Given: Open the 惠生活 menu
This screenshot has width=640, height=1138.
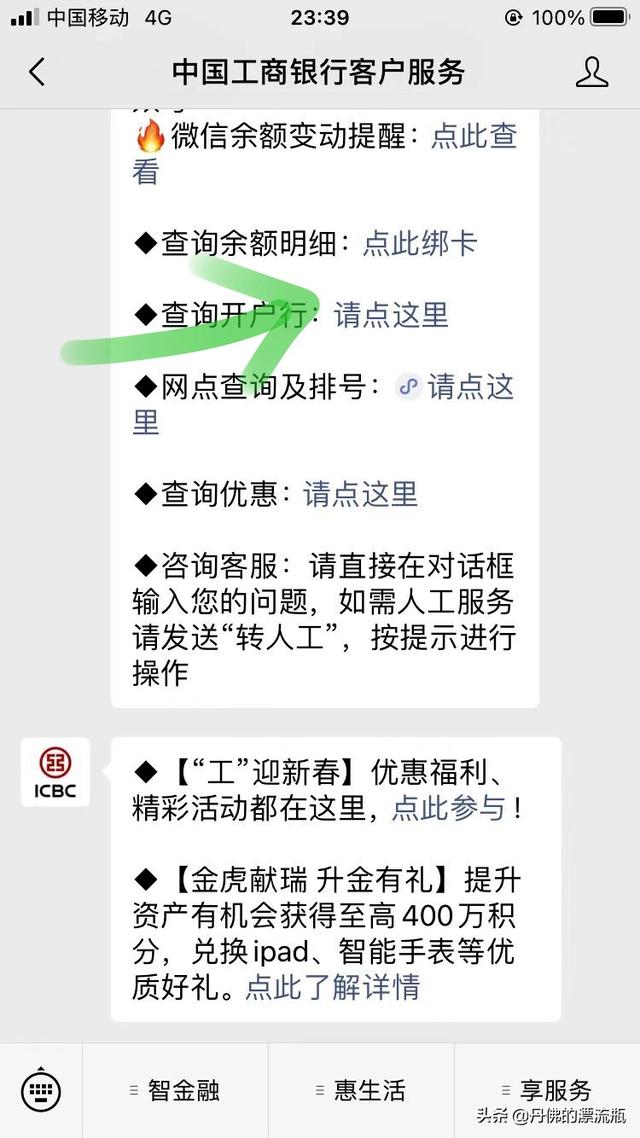Looking at the screenshot, I should [x=362, y=1091].
